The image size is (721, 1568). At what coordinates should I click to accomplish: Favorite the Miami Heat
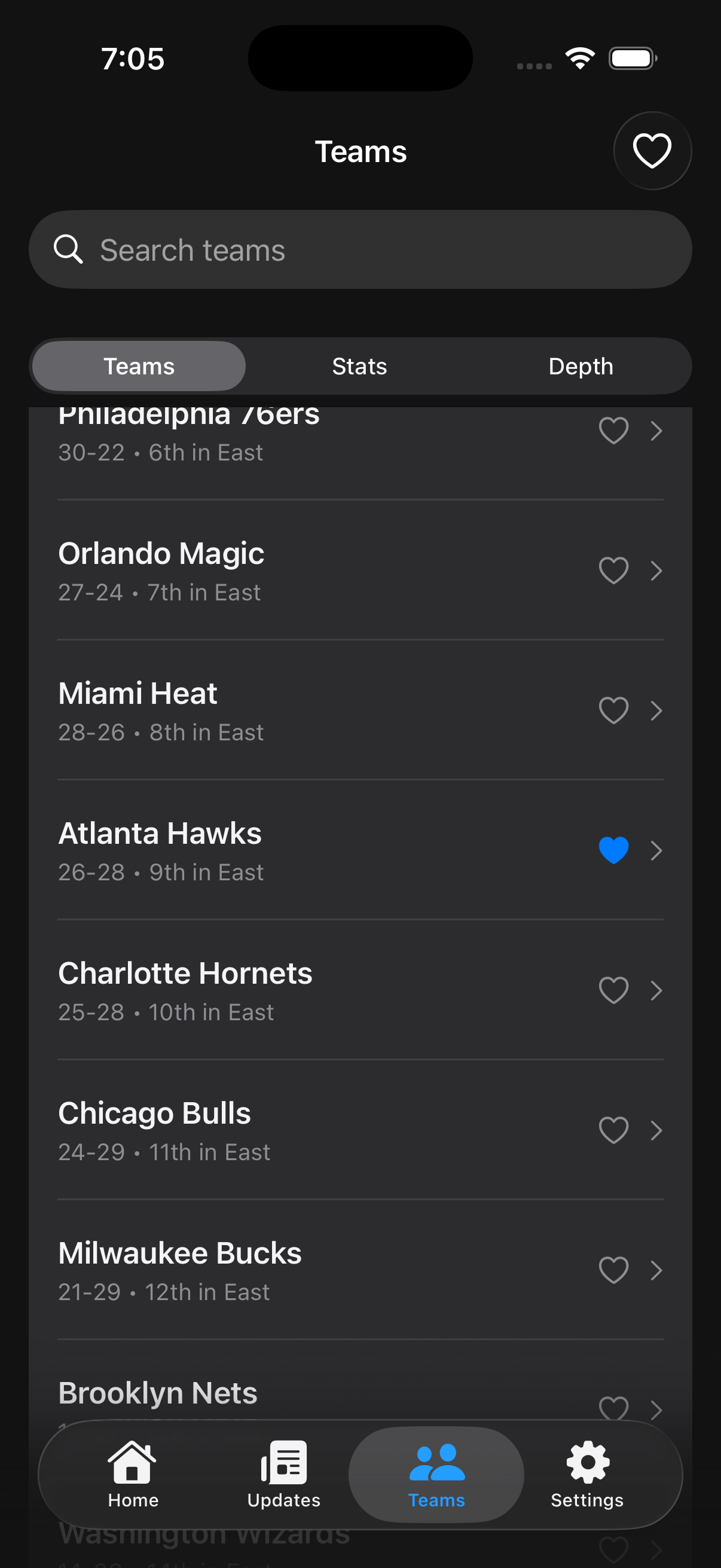pyautogui.click(x=613, y=710)
